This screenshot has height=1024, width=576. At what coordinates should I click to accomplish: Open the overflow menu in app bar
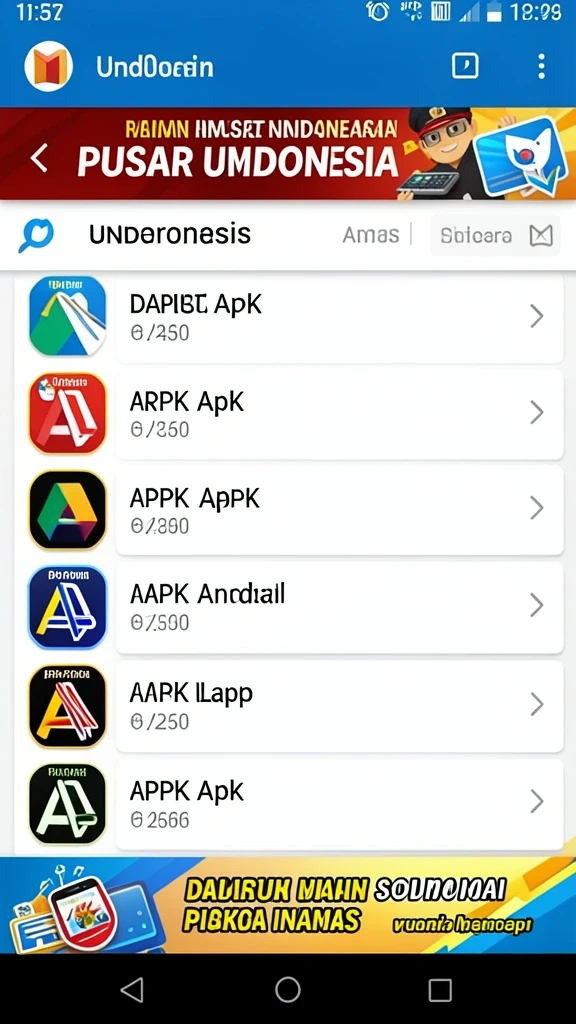541,67
